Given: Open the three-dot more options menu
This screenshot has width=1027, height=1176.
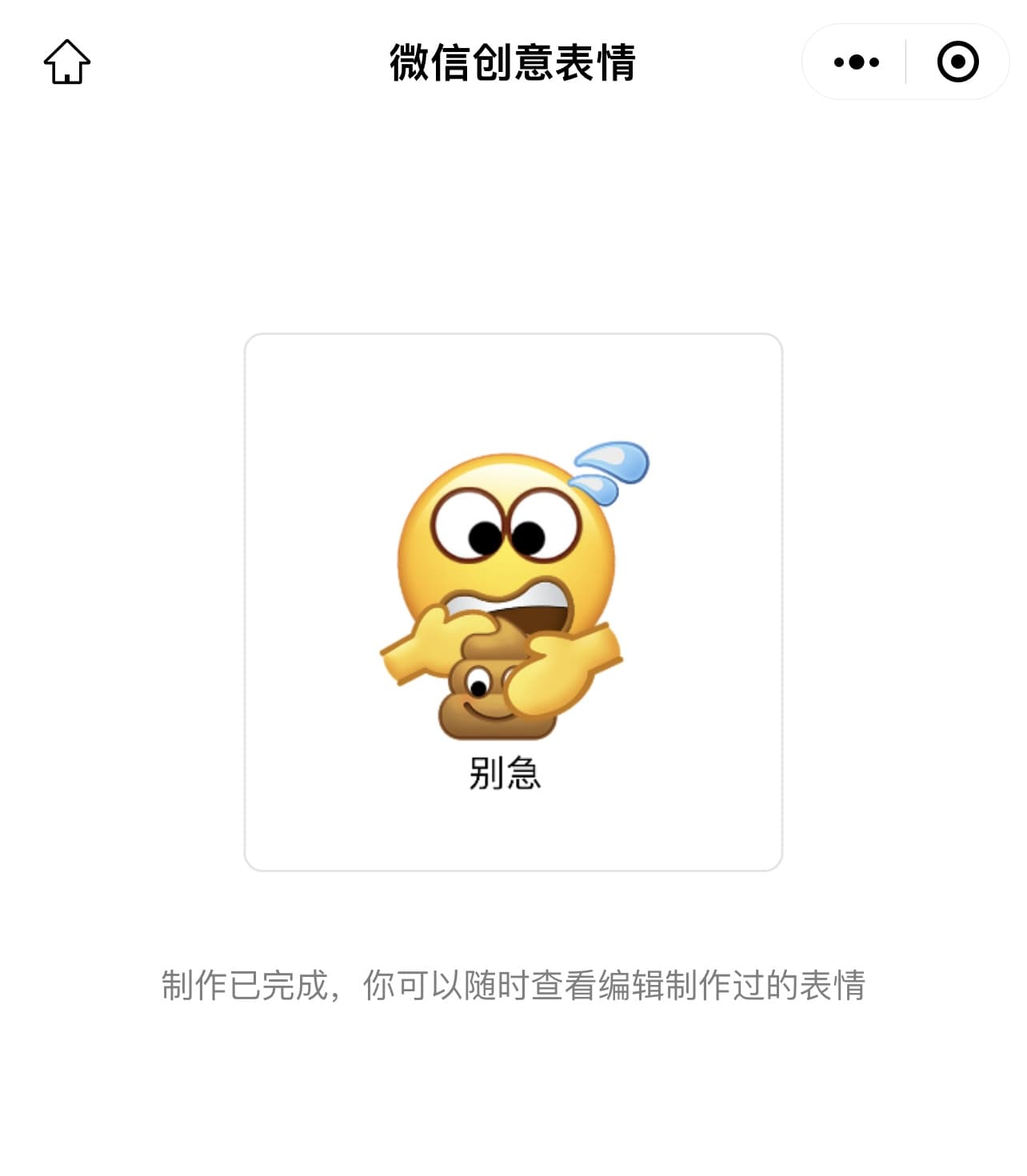Looking at the screenshot, I should [856, 62].
